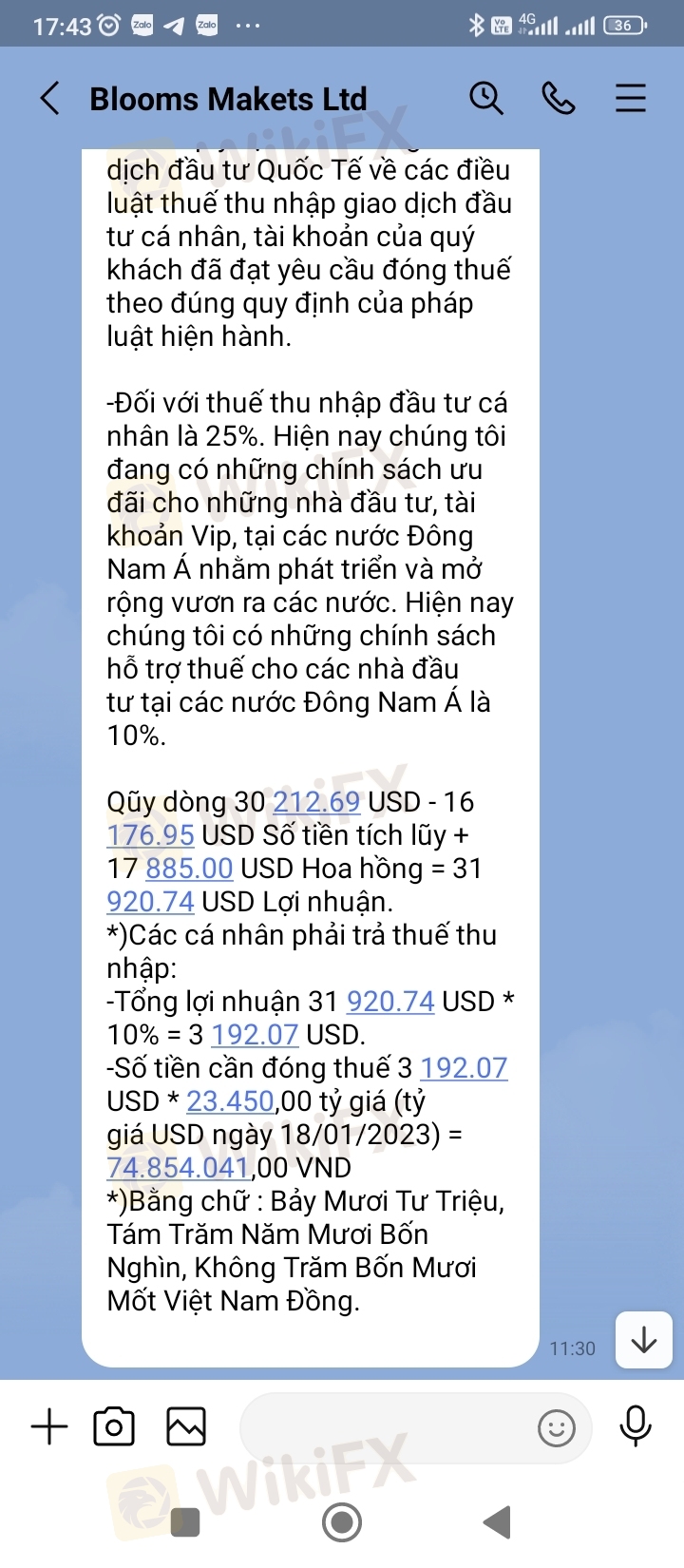Open the camera to take a photo

coord(114,1427)
